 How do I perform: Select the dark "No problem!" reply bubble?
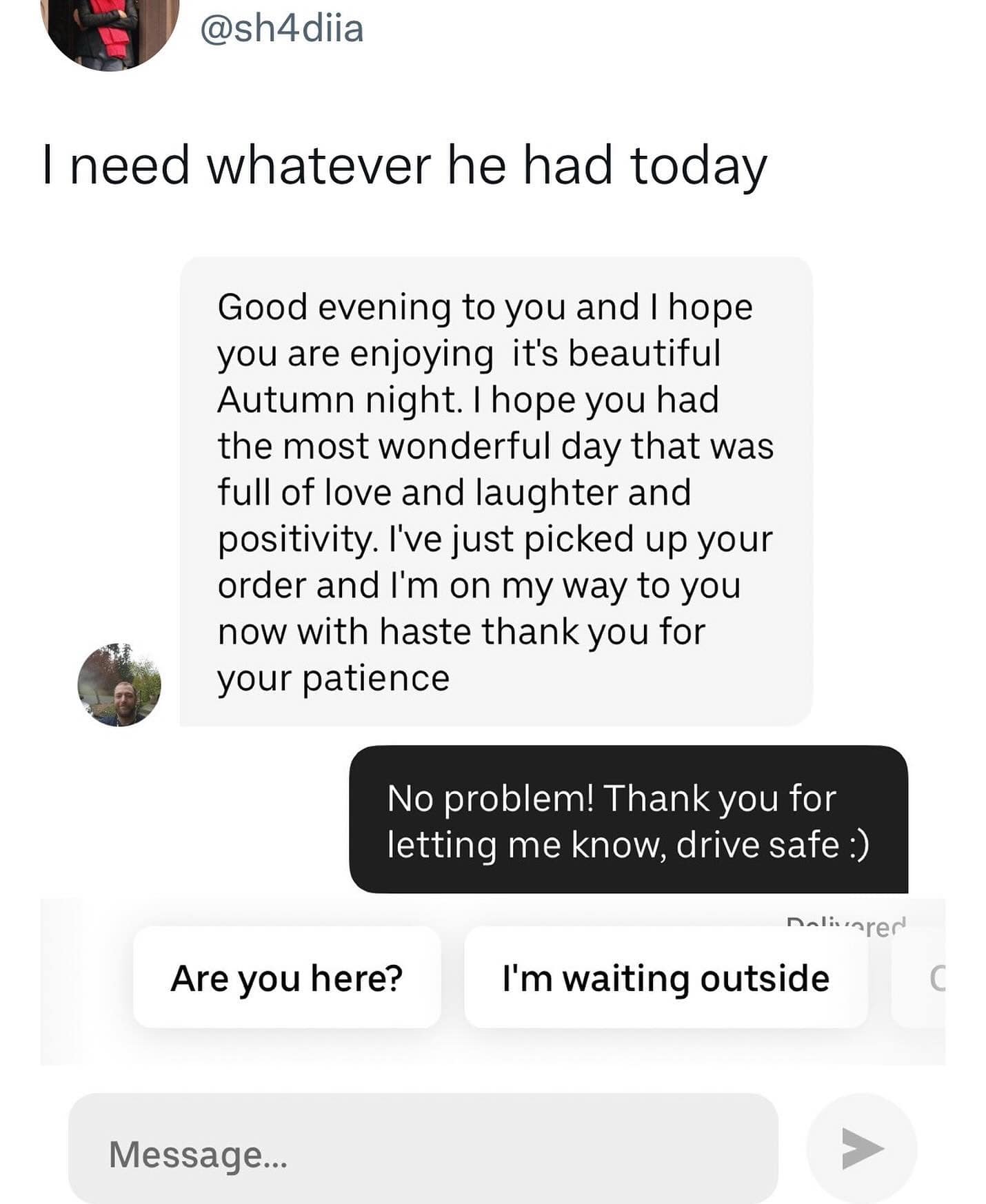(631, 824)
